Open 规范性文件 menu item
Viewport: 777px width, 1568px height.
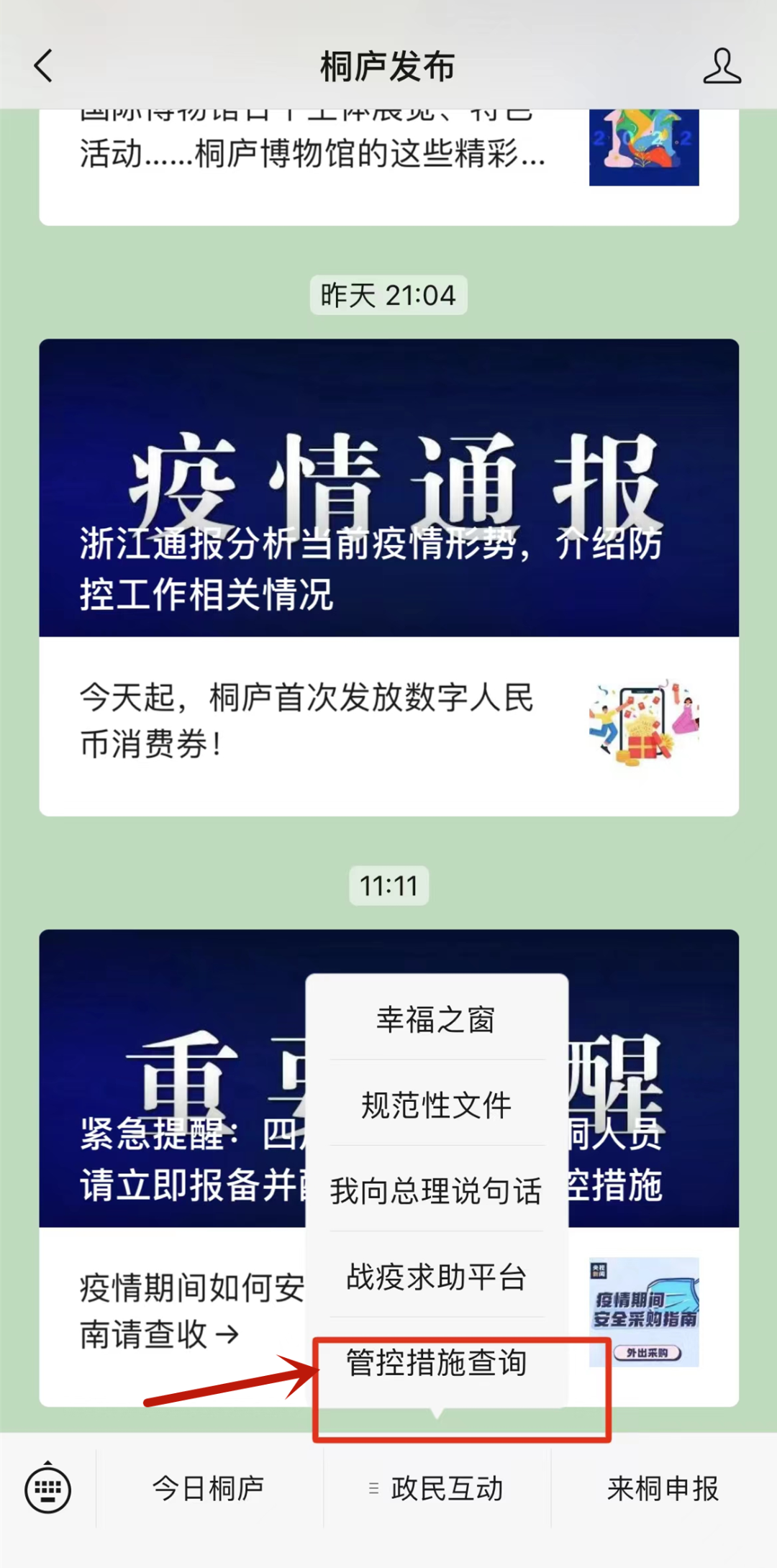pos(436,1105)
